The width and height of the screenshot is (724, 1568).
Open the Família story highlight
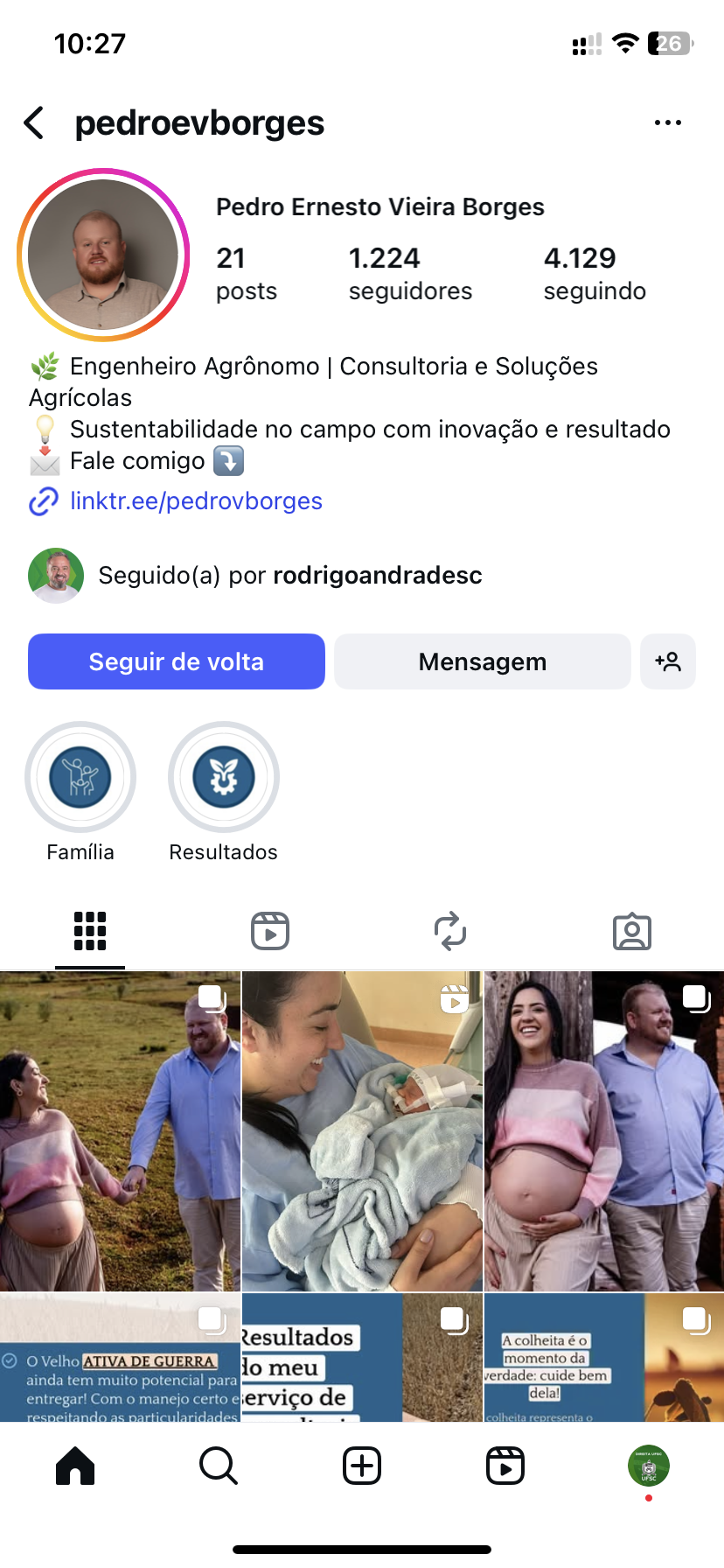[x=80, y=777]
